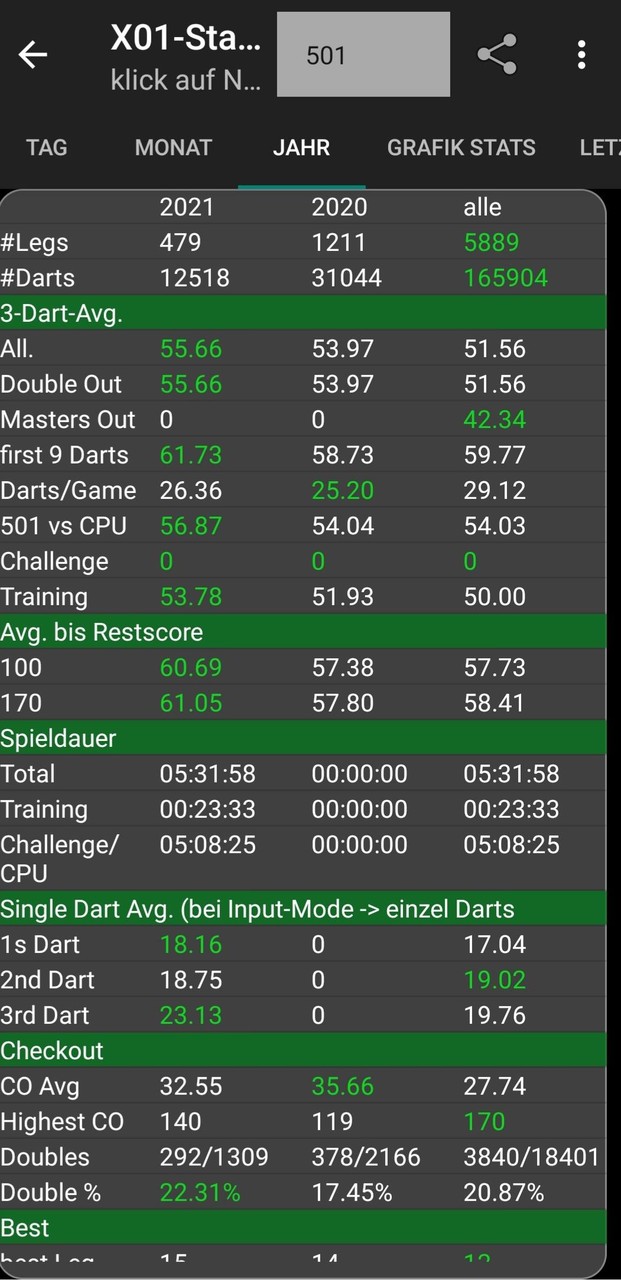Select the JAHR tab
Viewport: 621px width, 1280px height.
(301, 148)
